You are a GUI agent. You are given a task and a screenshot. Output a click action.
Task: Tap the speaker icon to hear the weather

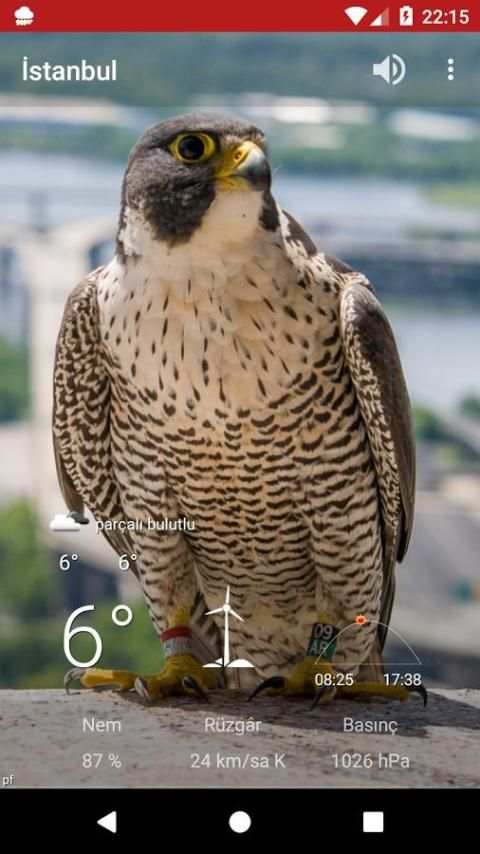pyautogui.click(x=389, y=70)
